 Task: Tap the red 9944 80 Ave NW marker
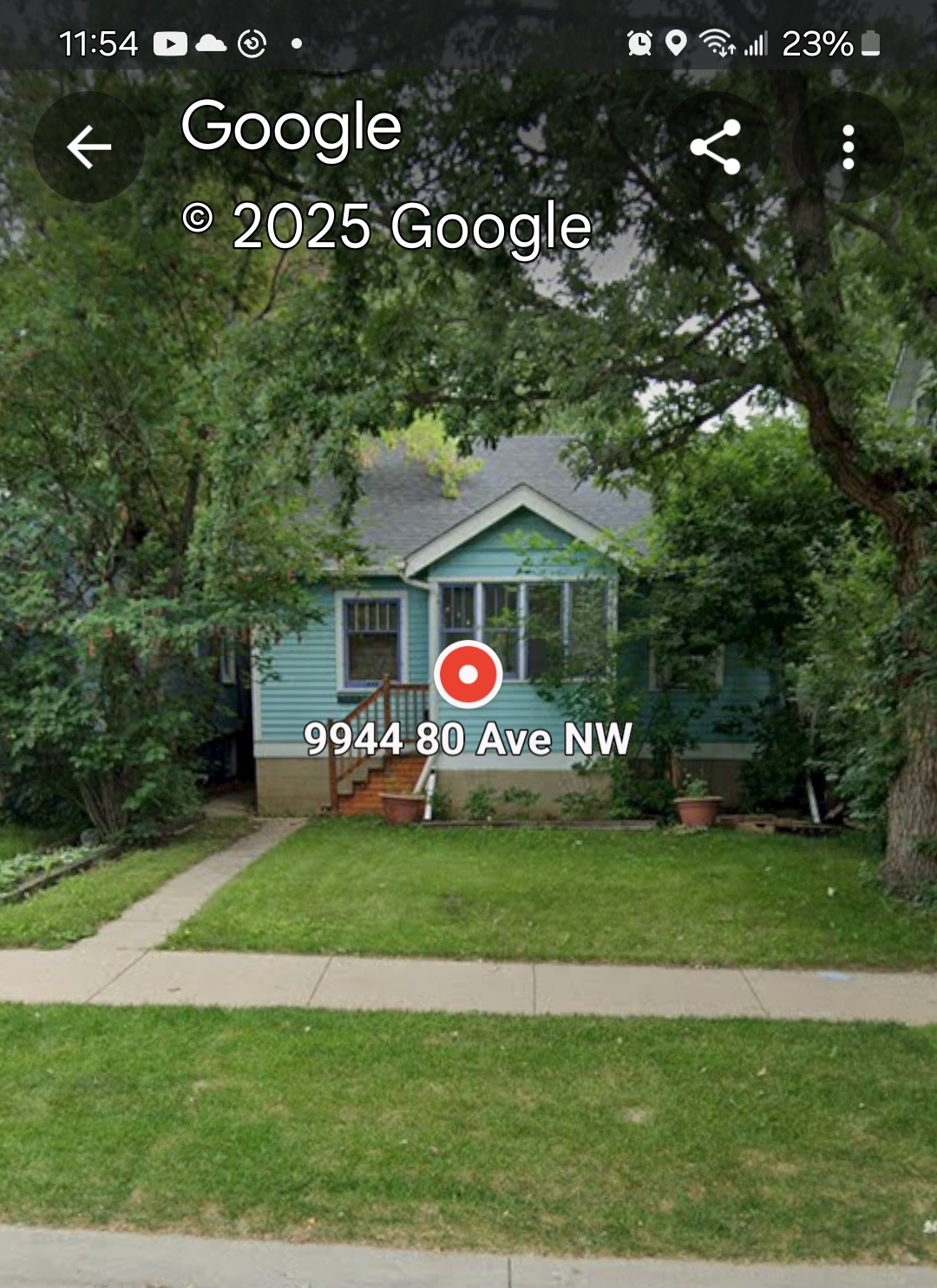(468, 674)
